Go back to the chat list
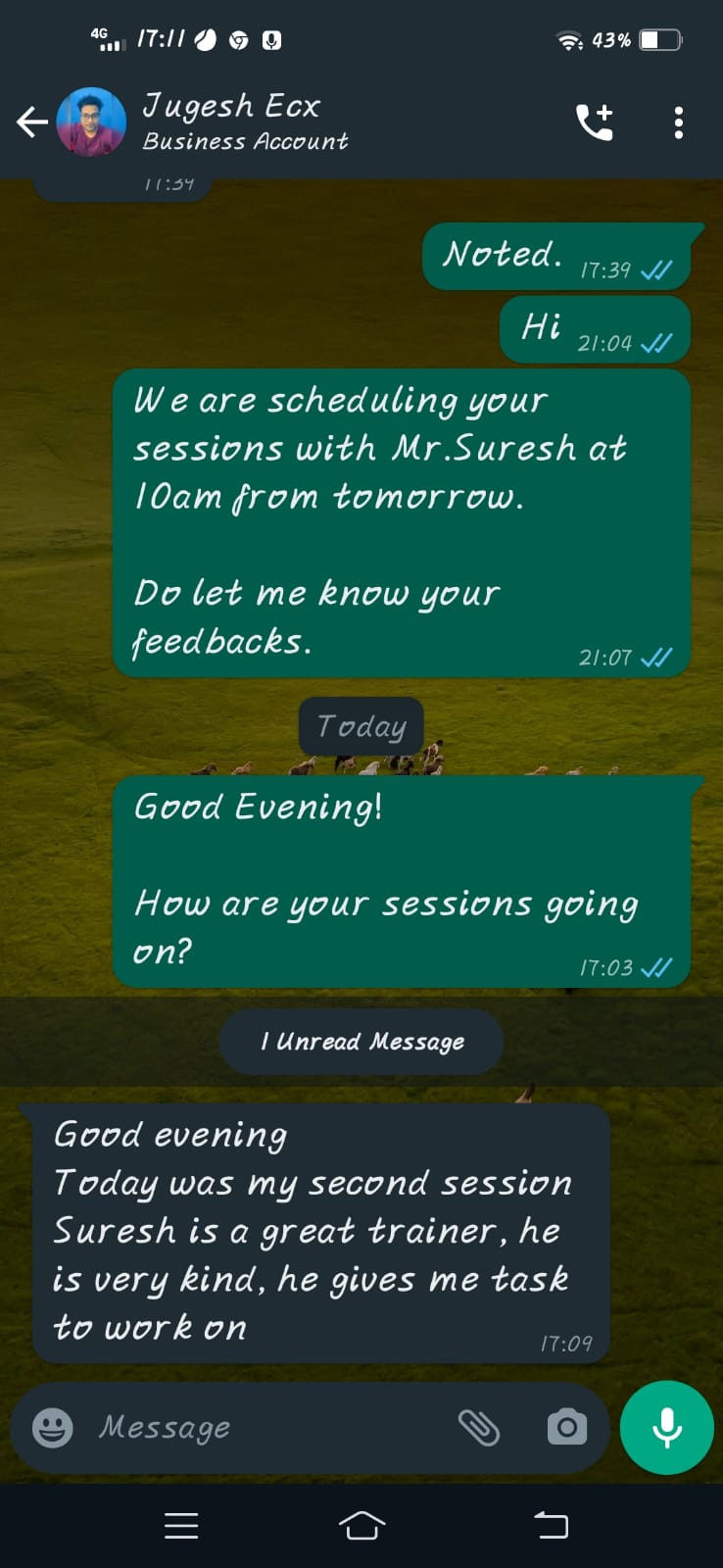The height and width of the screenshot is (1568, 723). pos(32,122)
